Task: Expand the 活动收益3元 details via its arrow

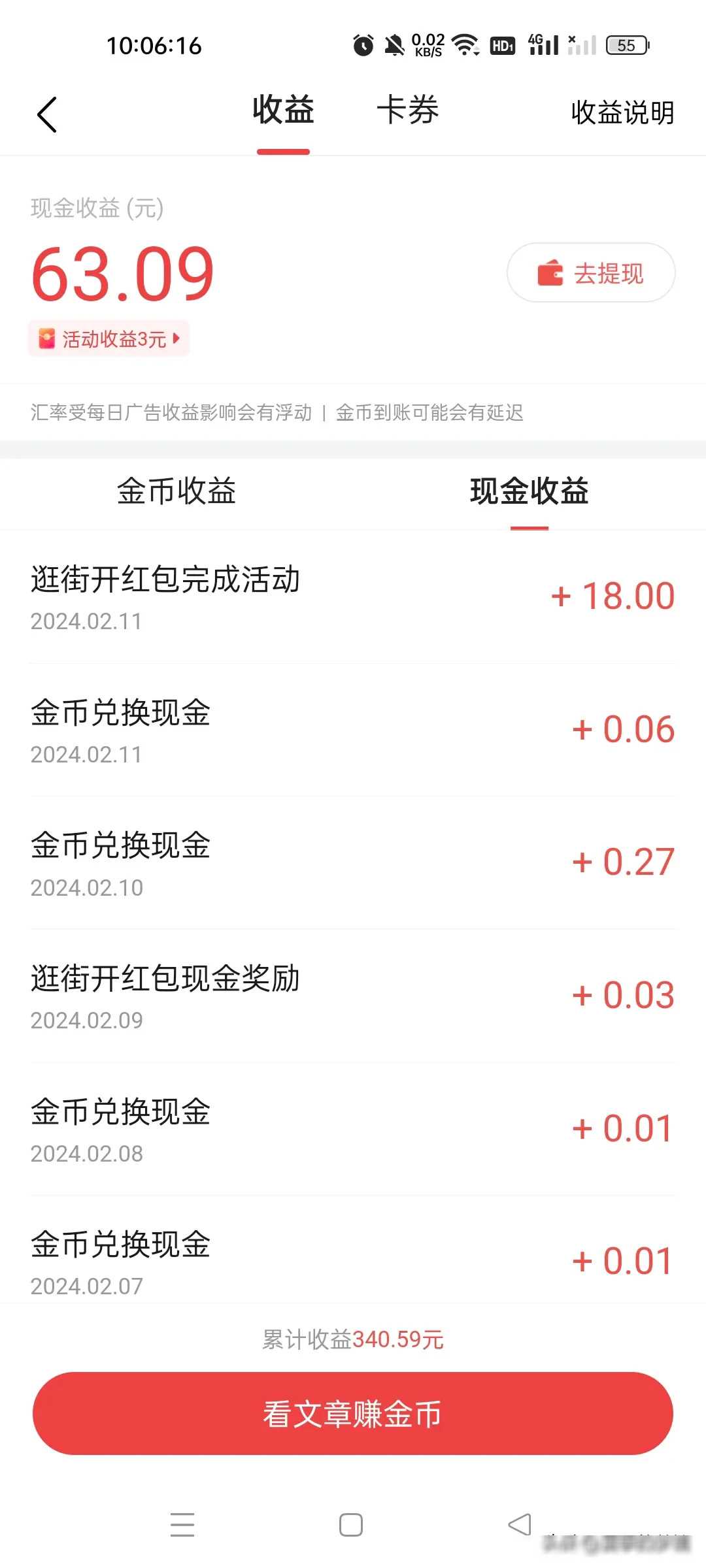Action: tap(175, 339)
